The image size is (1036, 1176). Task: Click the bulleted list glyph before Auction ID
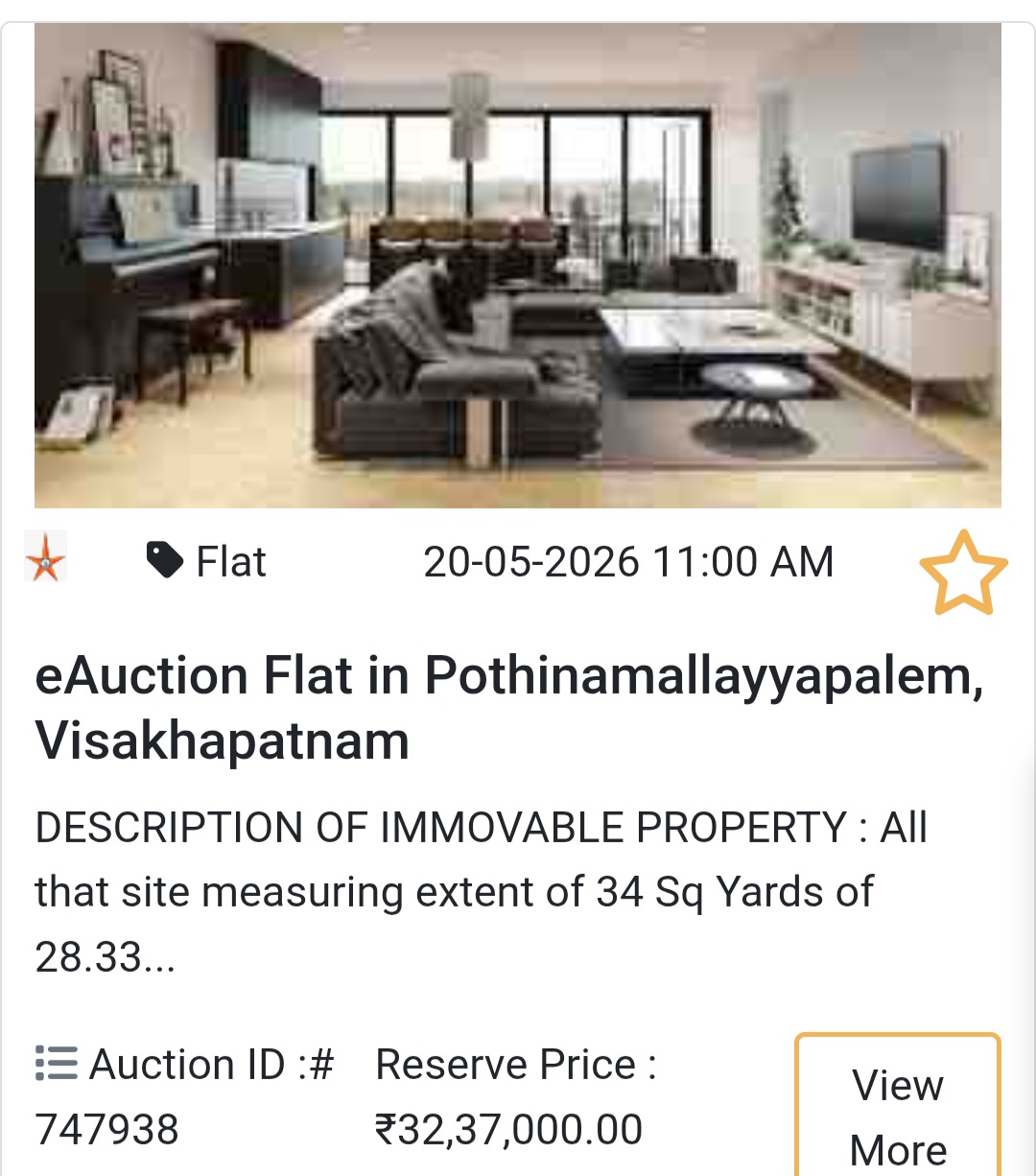[x=53, y=1063]
